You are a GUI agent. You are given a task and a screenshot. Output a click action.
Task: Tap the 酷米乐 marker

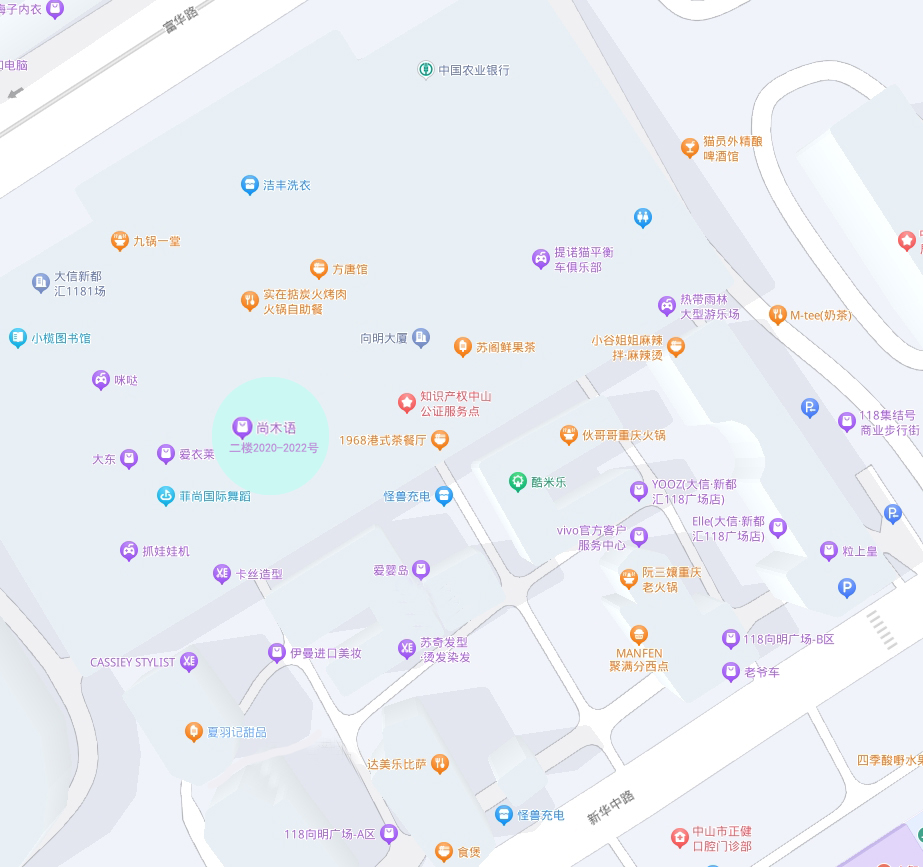(x=518, y=482)
